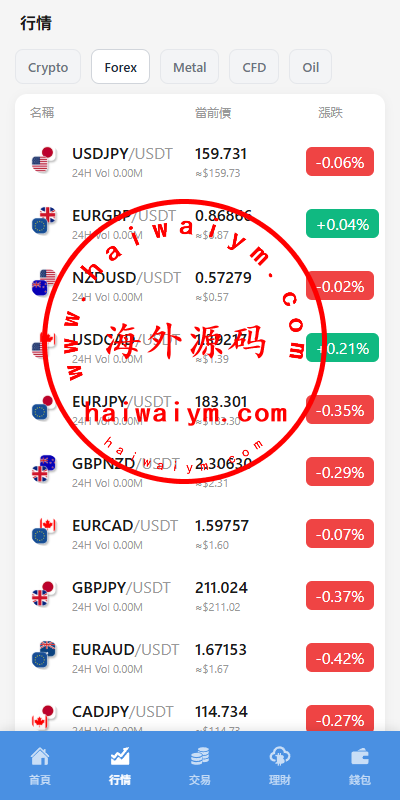Select the Forex tab
This screenshot has width=400, height=800.
120,67
